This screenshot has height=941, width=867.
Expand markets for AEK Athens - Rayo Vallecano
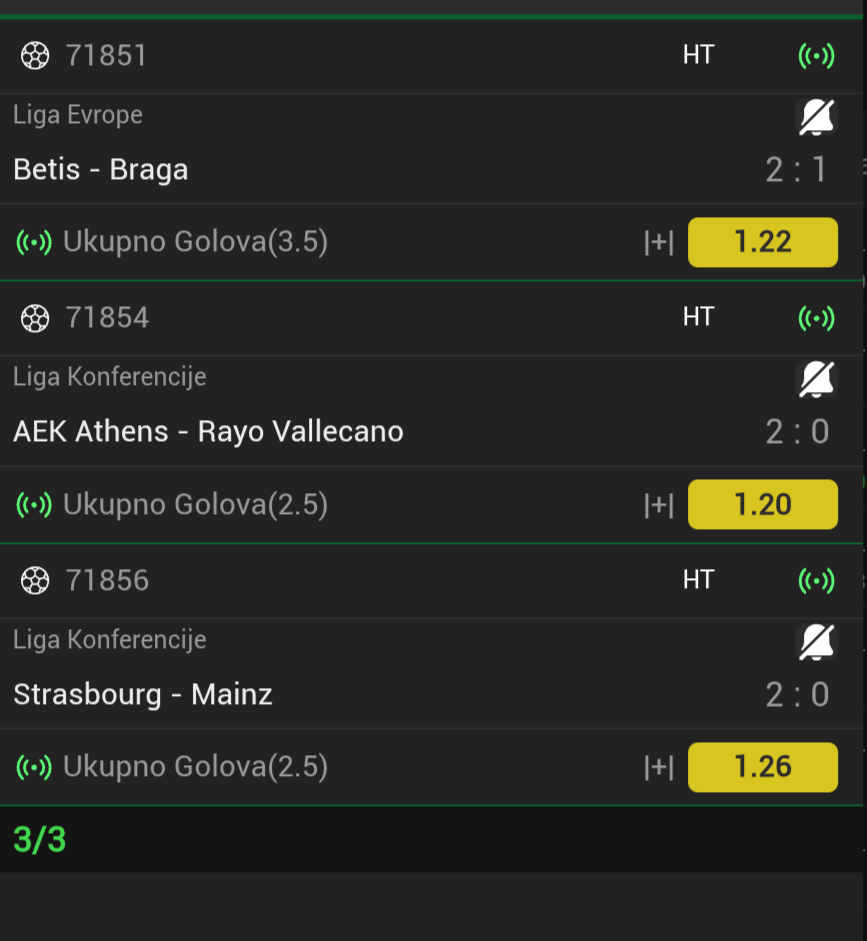coord(658,505)
